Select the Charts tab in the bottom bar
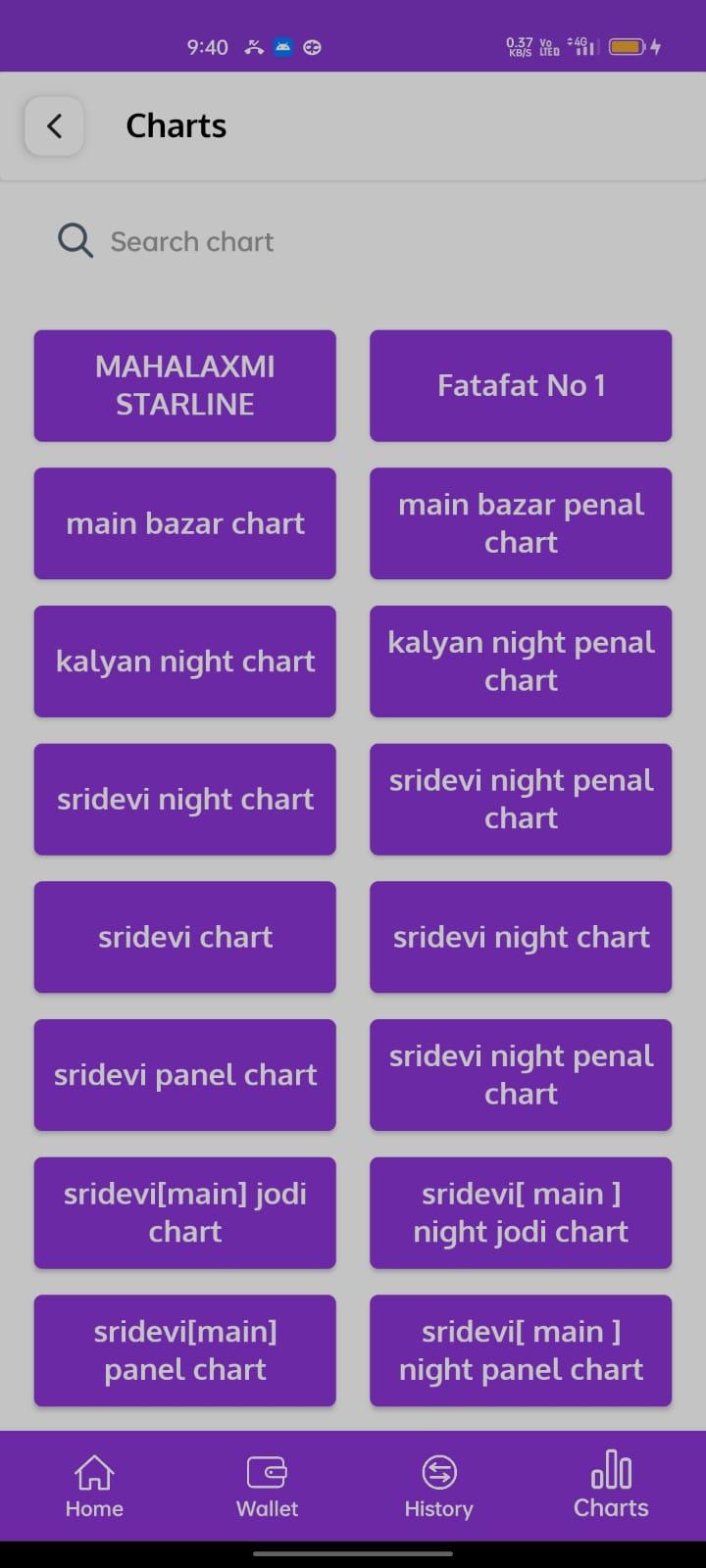Image resolution: width=706 pixels, height=1568 pixels. click(611, 1486)
